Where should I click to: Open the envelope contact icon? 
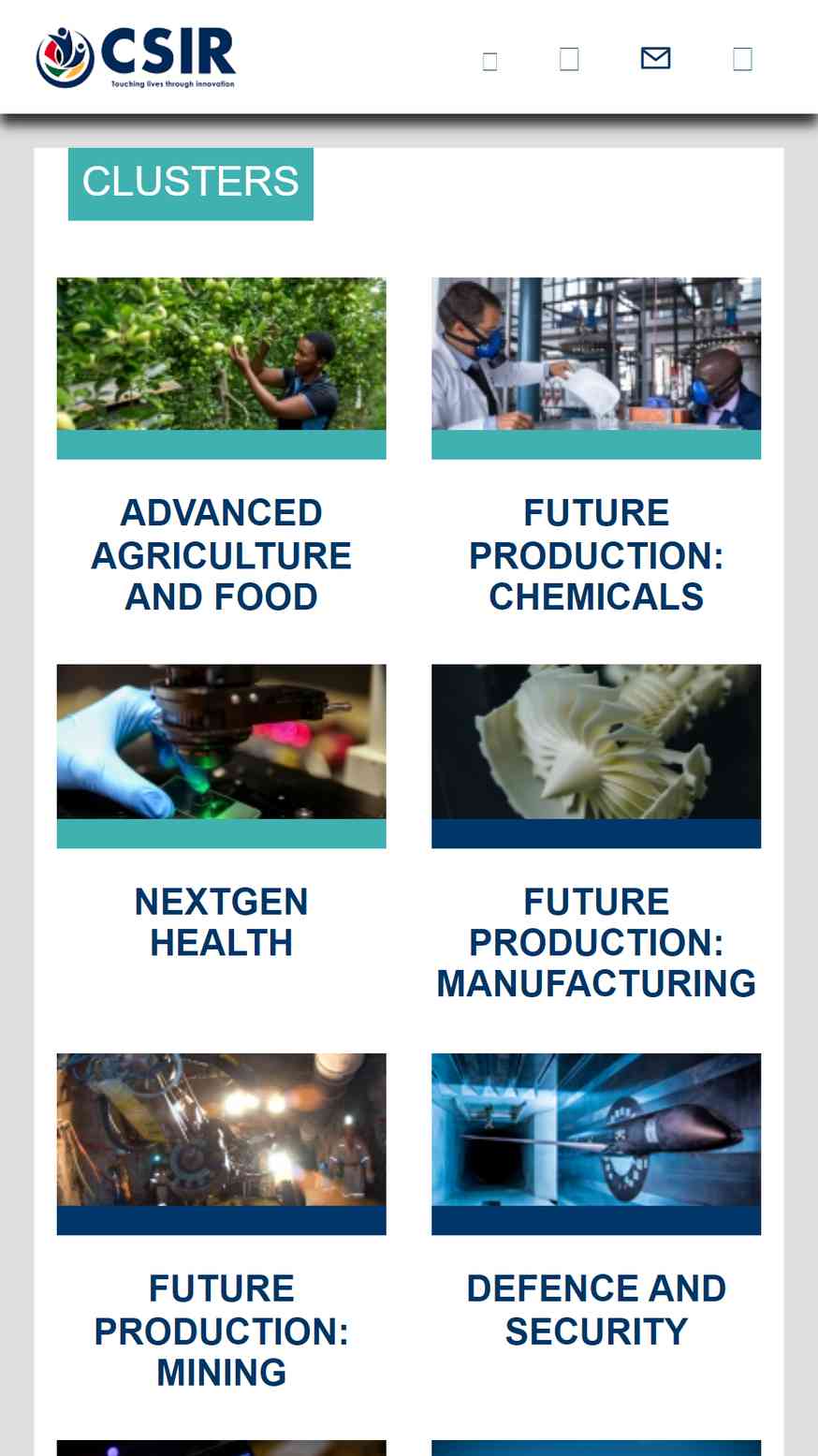[655, 58]
